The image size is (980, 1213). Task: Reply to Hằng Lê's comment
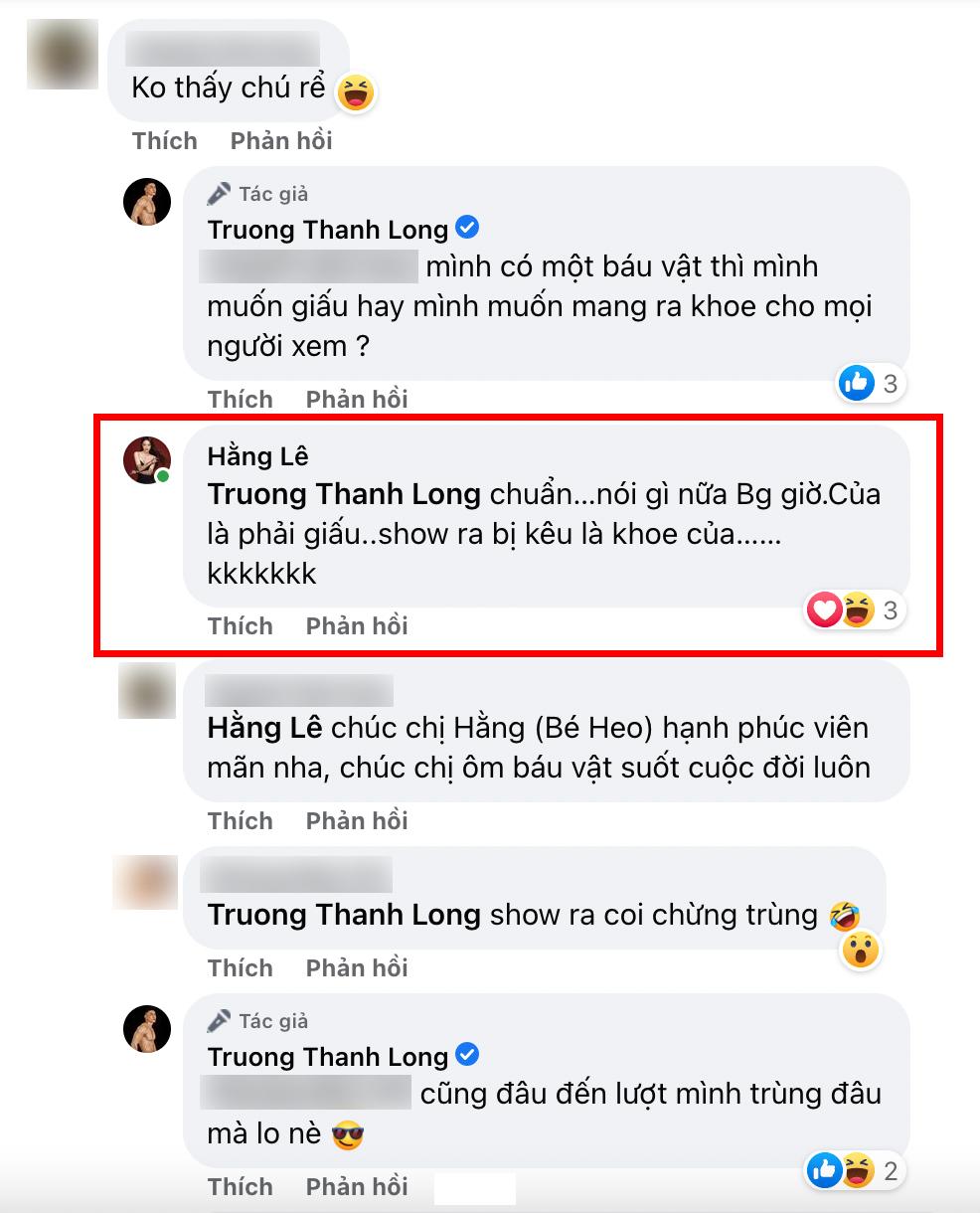click(x=357, y=626)
